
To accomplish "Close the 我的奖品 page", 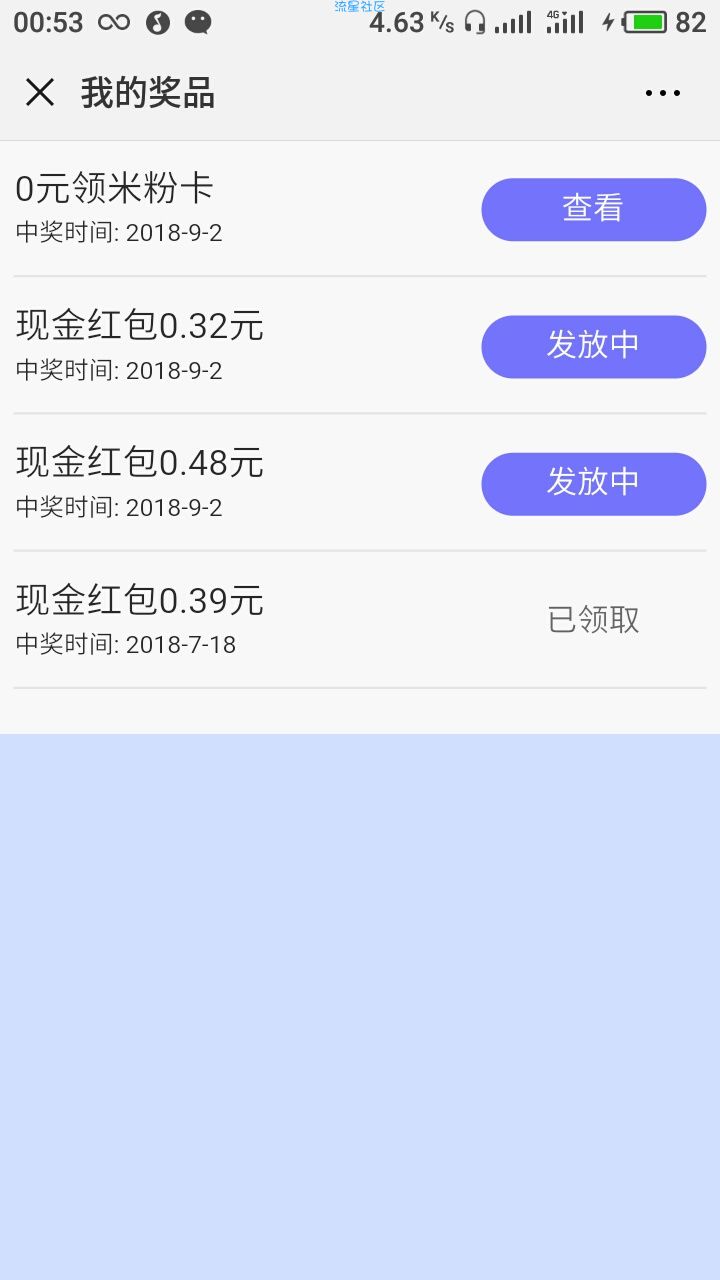I will 40,93.
